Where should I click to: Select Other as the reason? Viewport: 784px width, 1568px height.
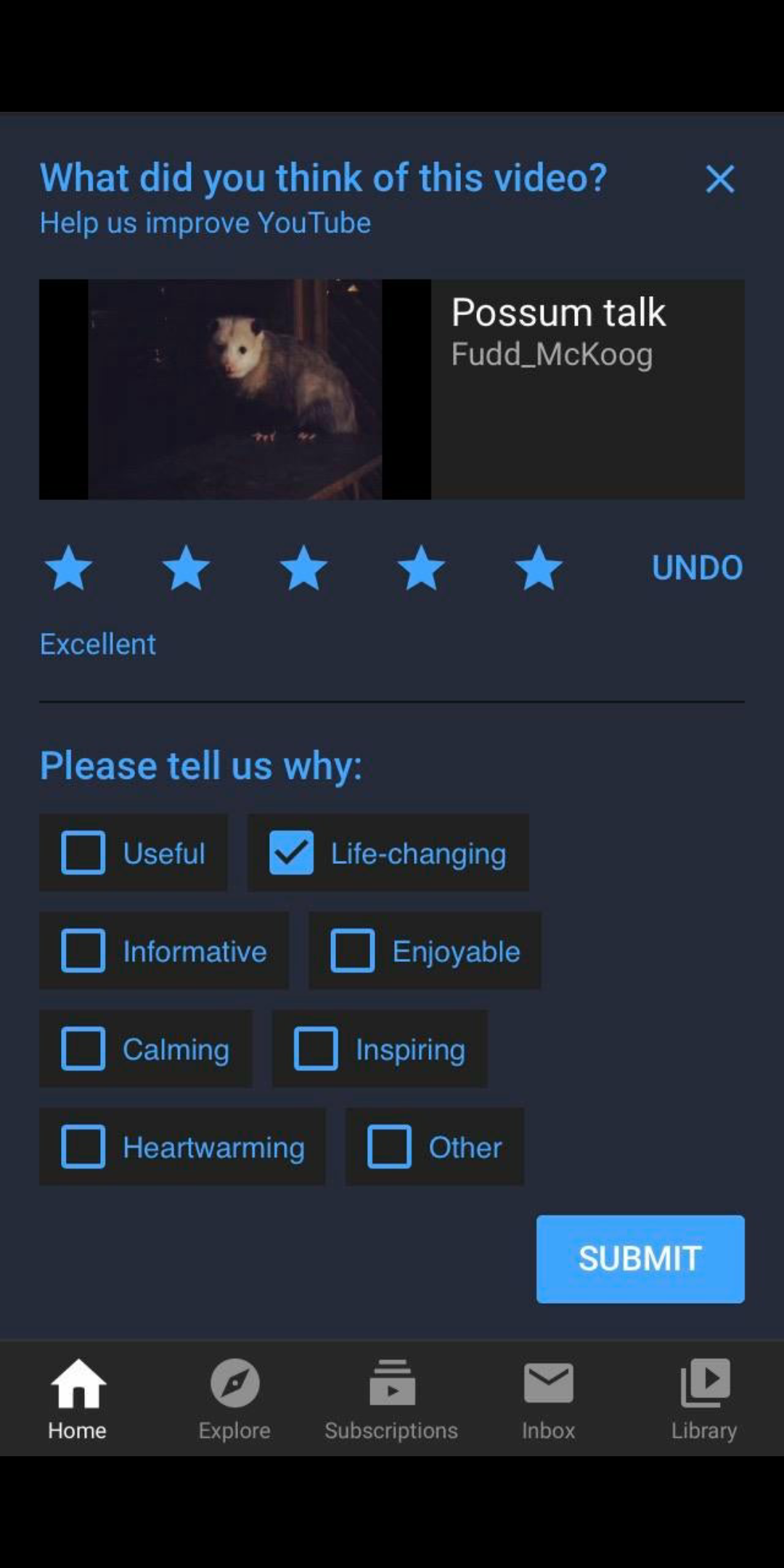click(x=390, y=1147)
